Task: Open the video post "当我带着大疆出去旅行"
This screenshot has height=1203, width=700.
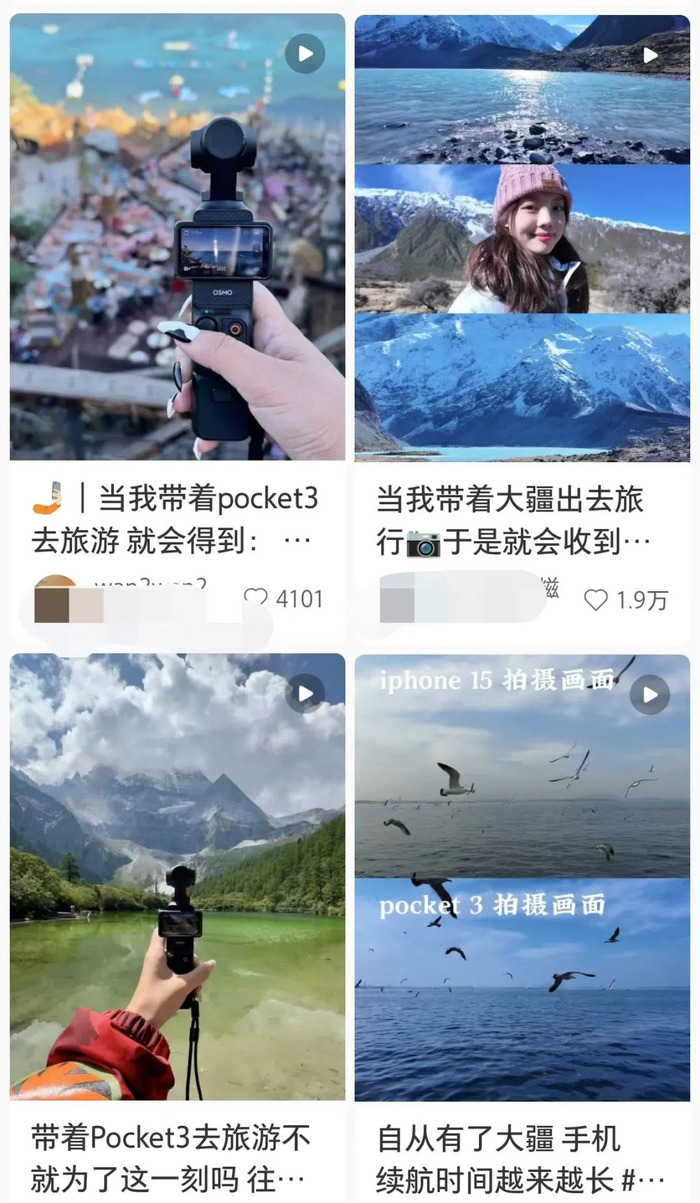Action: [x=522, y=240]
